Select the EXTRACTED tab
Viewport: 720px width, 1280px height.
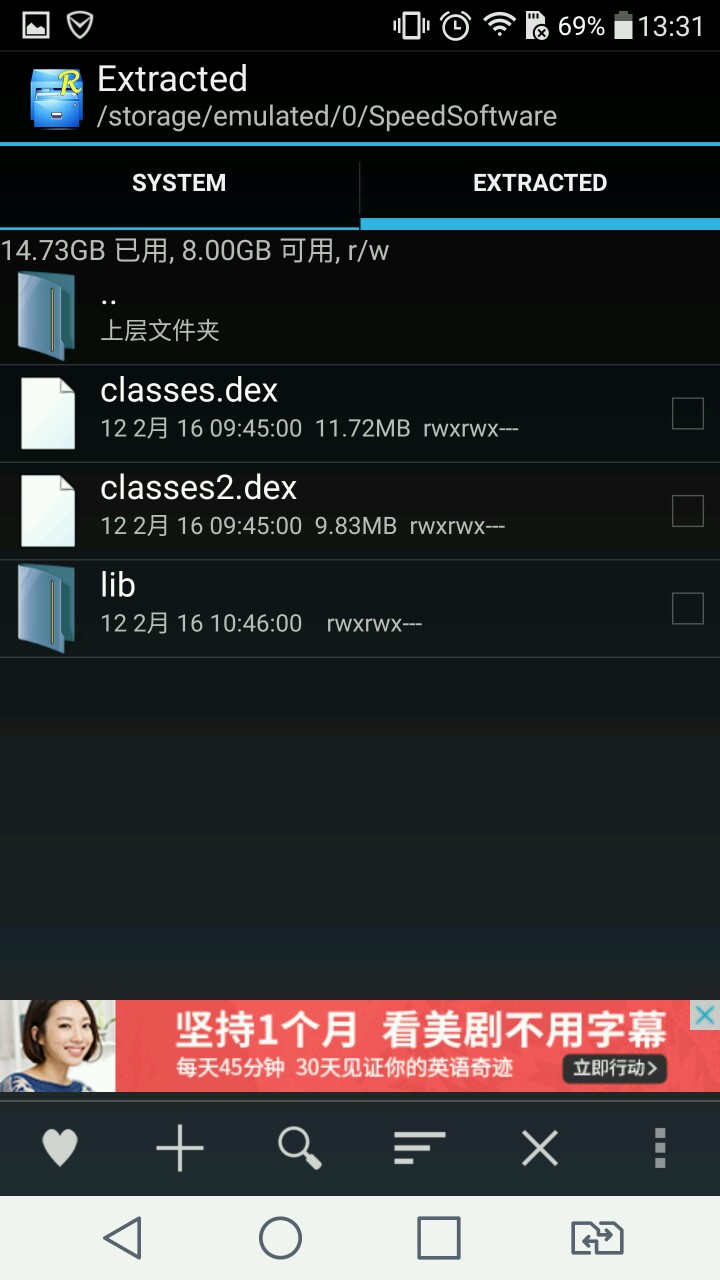click(539, 183)
